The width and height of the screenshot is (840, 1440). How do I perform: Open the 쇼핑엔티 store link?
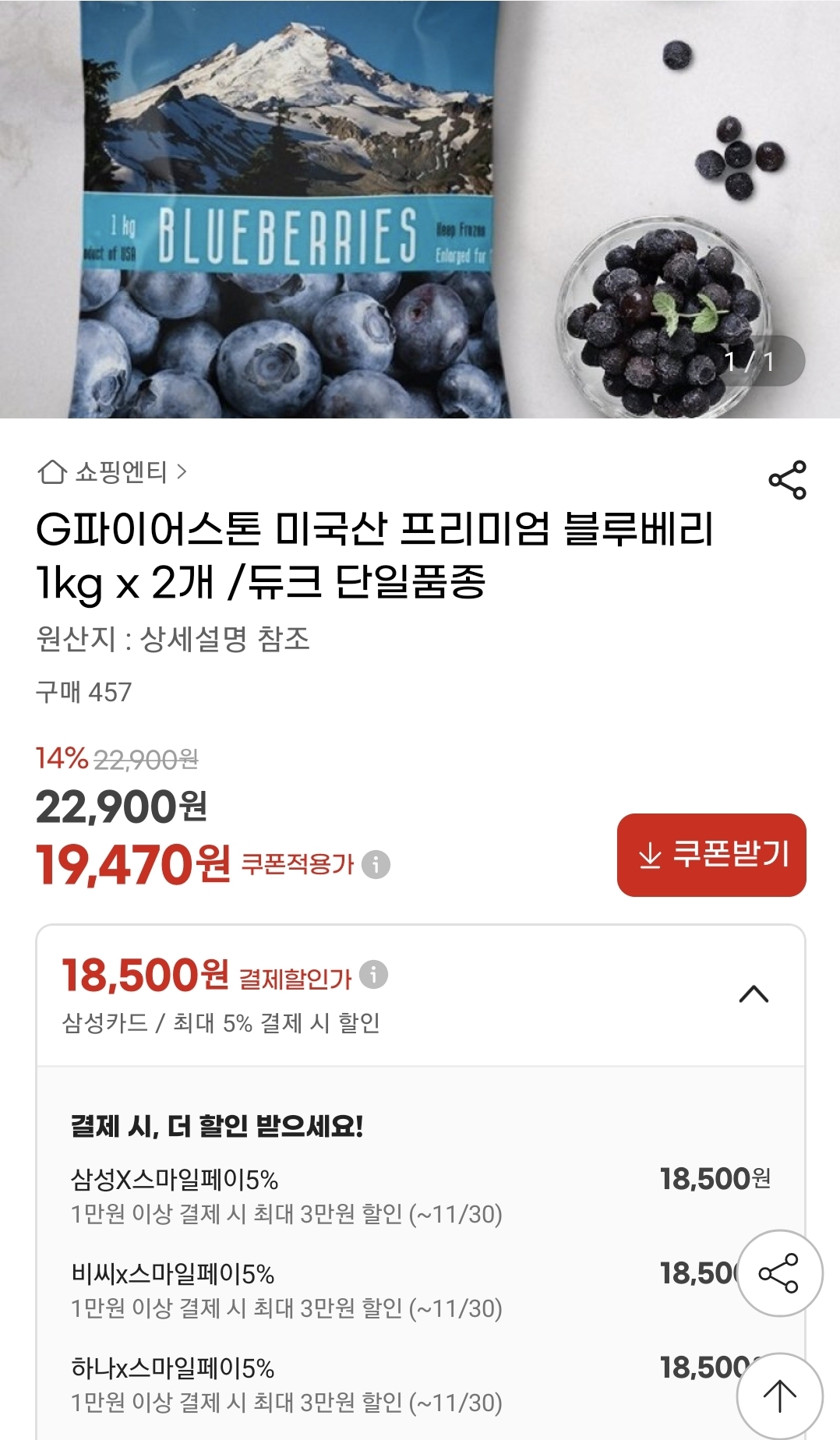tap(113, 472)
